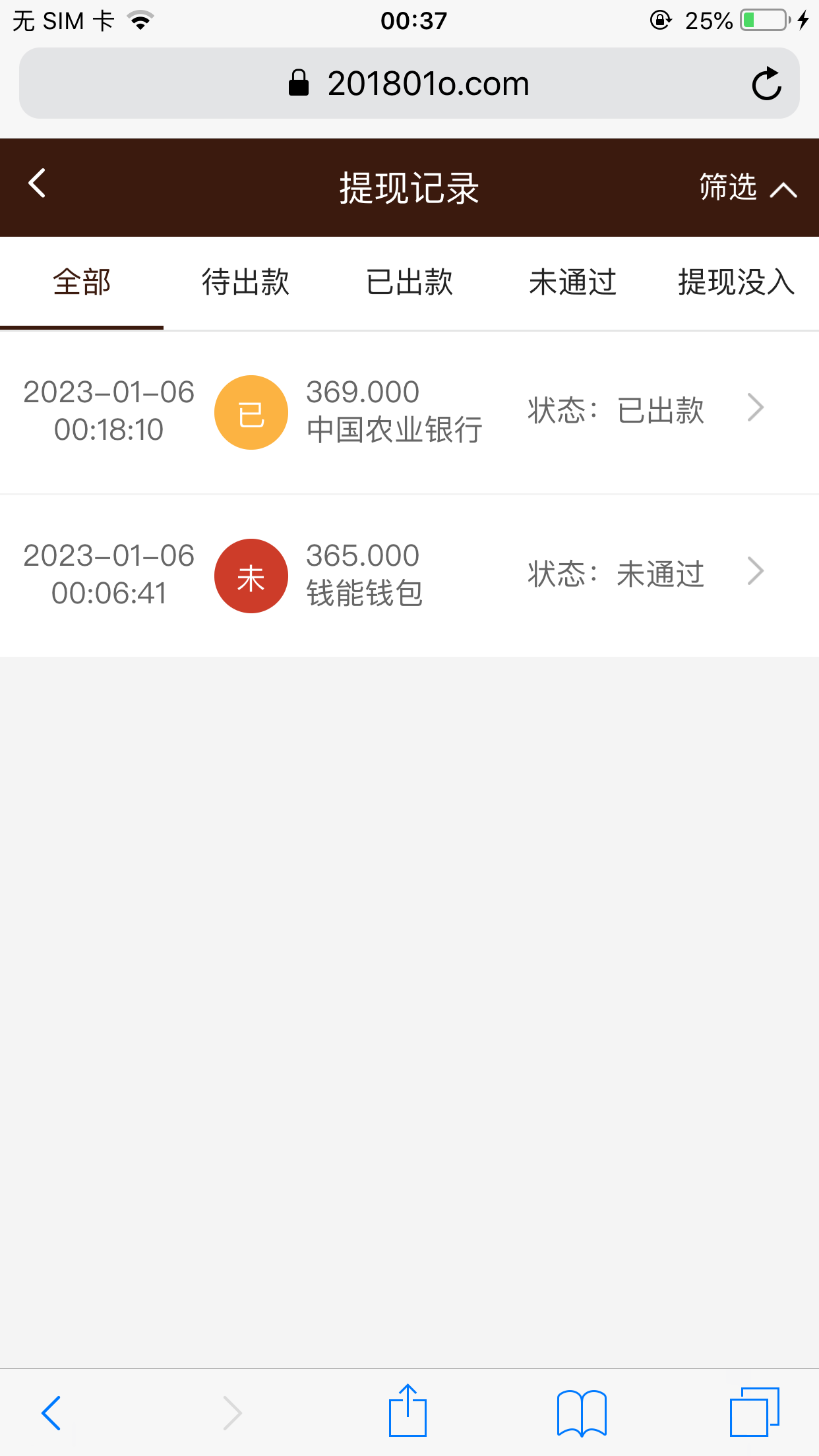Open the 369.000 中国农业银行 withdrawal record
Image resolution: width=819 pixels, height=1456 pixels.
[409, 411]
